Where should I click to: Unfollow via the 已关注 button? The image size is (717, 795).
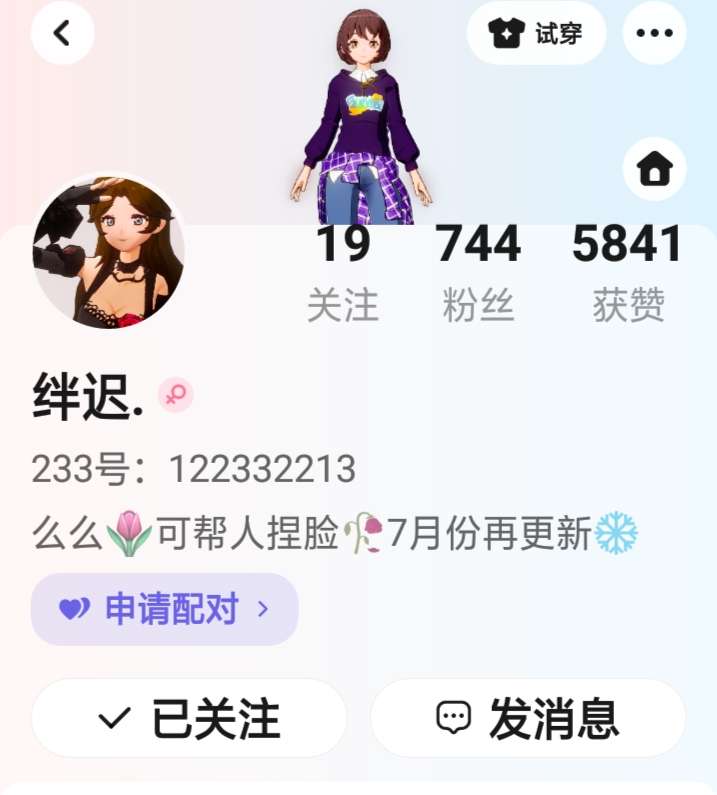(189, 718)
